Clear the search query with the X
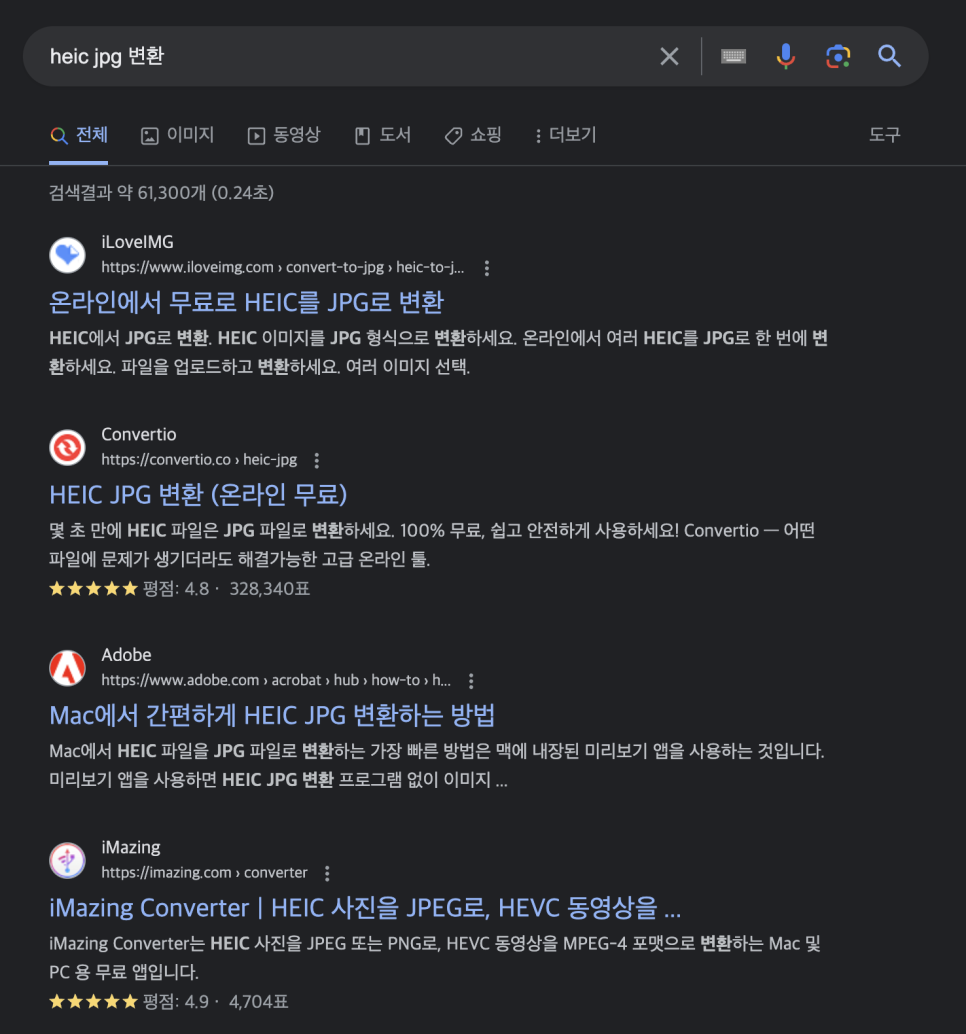 (669, 57)
